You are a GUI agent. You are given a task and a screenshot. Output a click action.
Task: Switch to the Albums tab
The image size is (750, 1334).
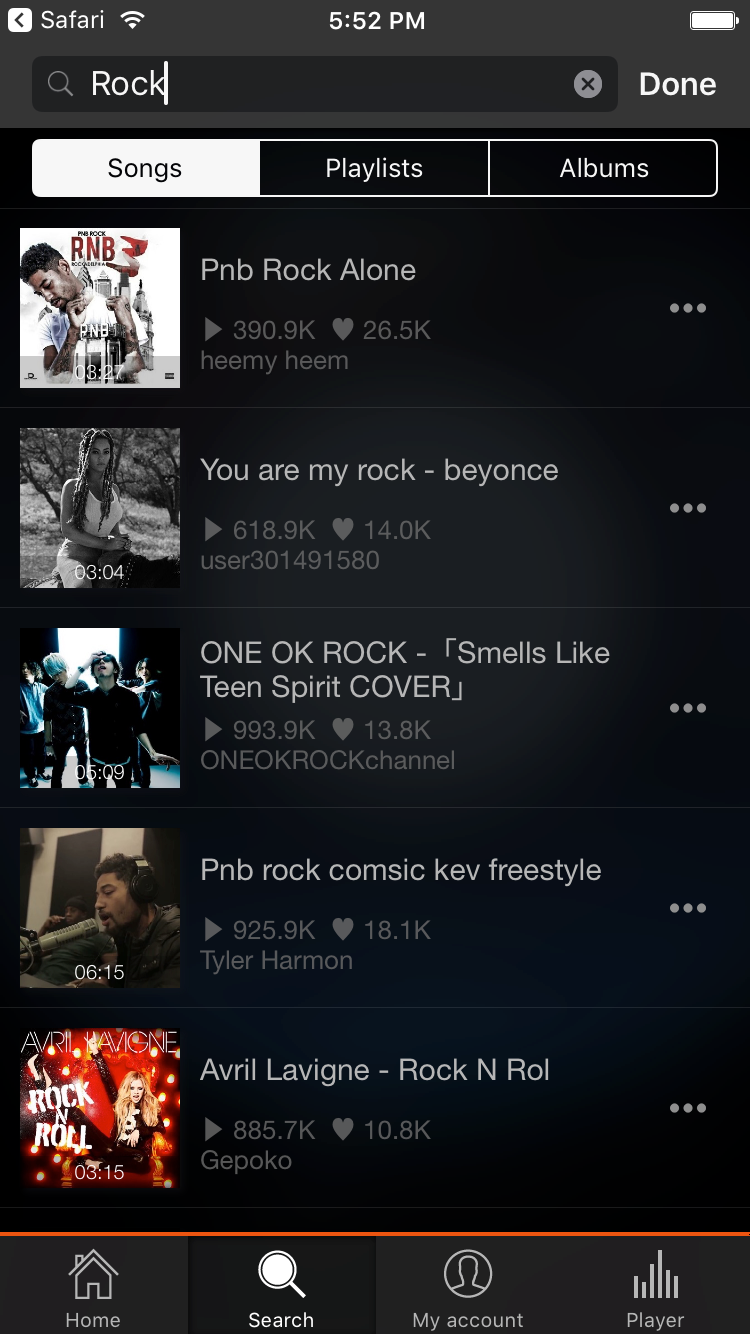[x=603, y=167]
